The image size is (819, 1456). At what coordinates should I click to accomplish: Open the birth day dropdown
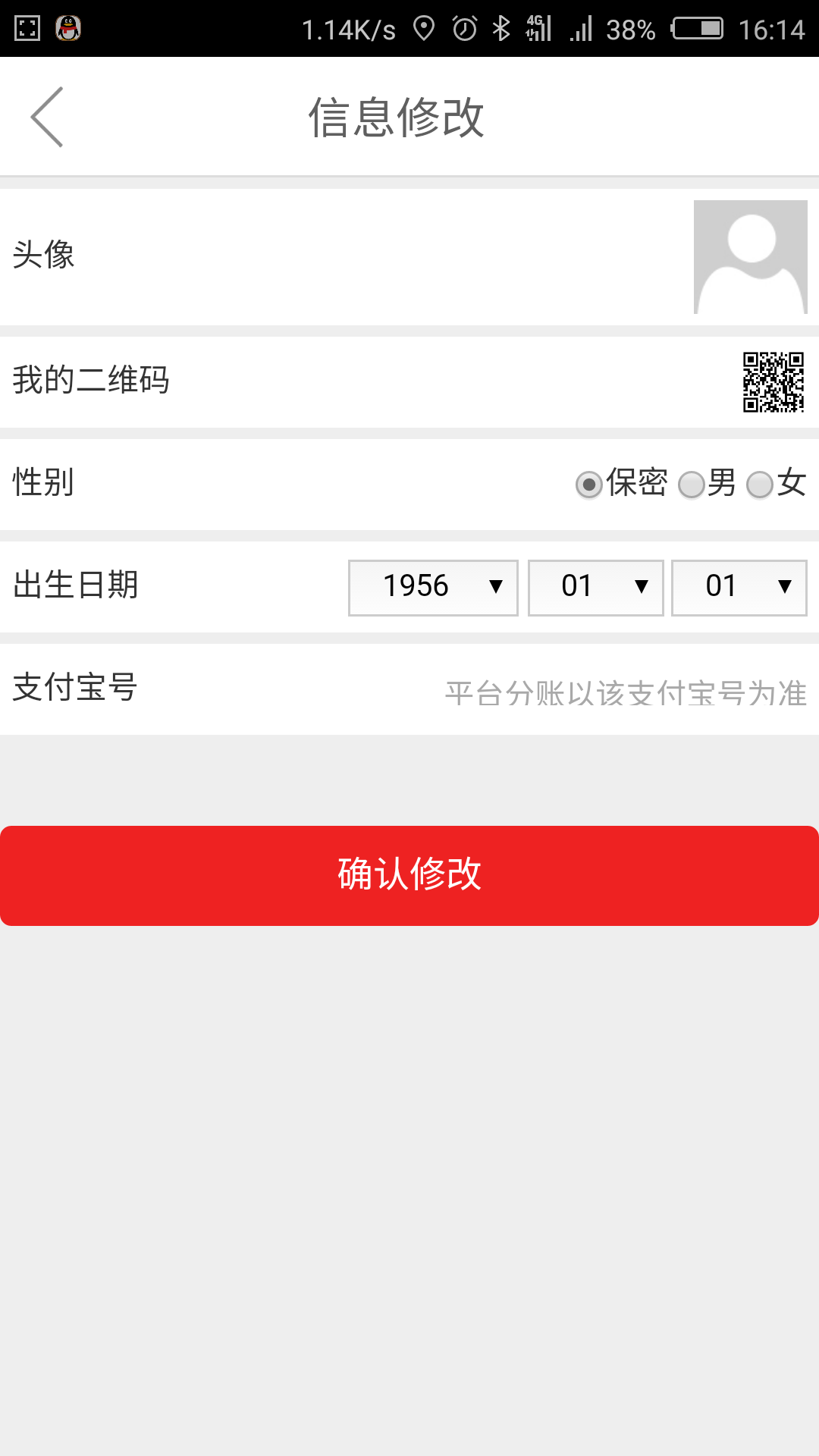click(x=739, y=588)
